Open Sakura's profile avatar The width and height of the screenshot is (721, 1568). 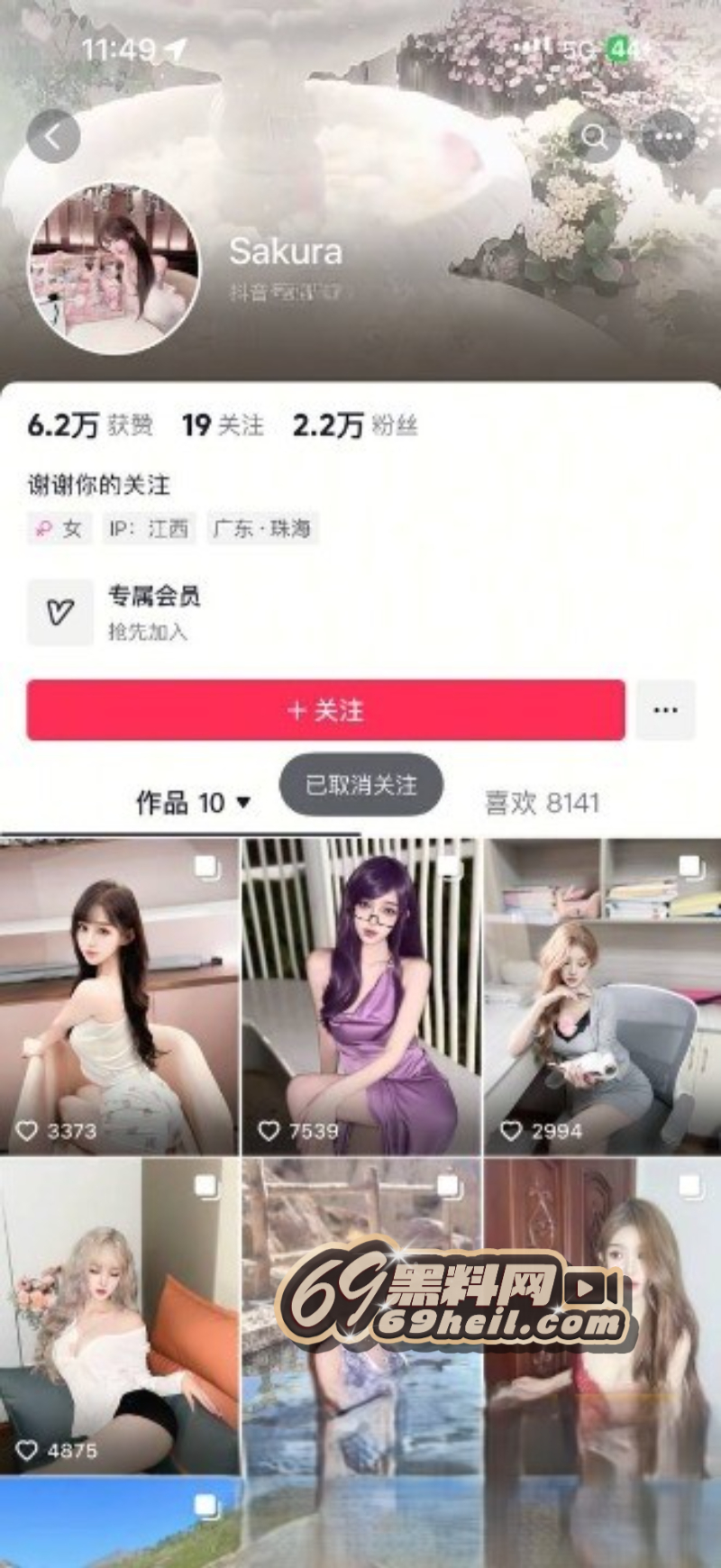pos(115,269)
